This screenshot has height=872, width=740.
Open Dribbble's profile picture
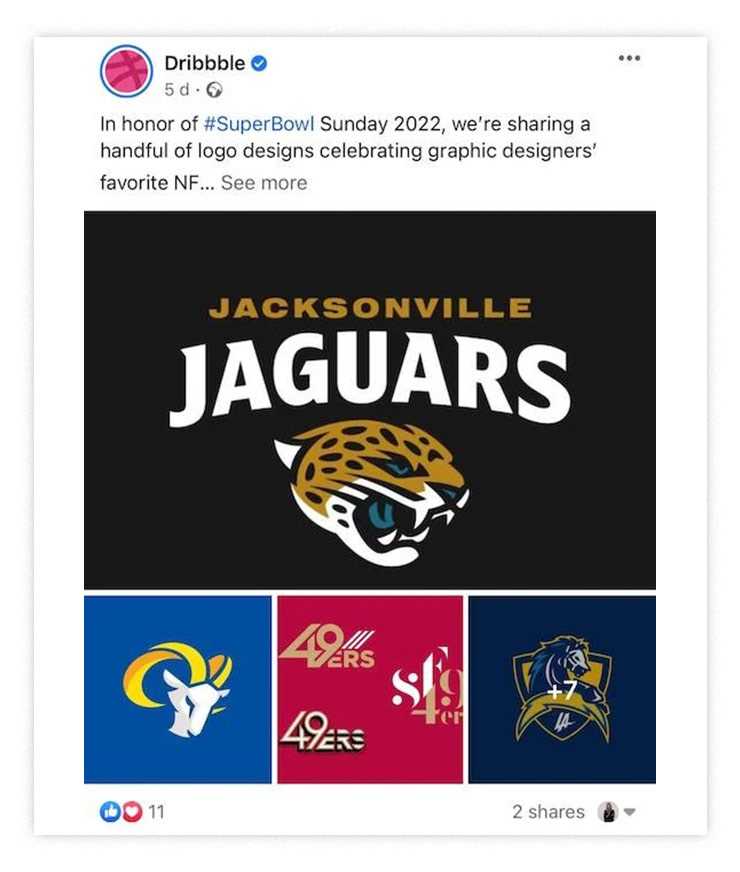pyautogui.click(x=126, y=72)
